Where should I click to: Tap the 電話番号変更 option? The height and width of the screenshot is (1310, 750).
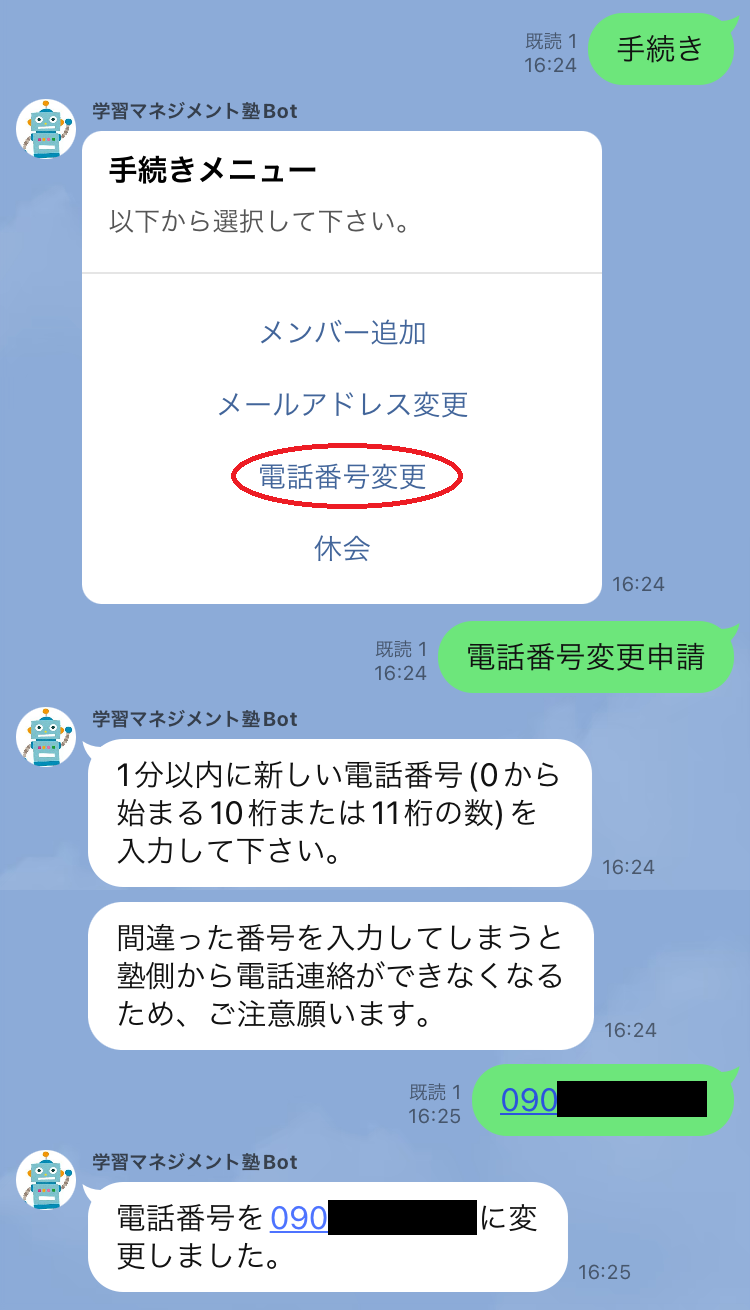tap(342, 477)
